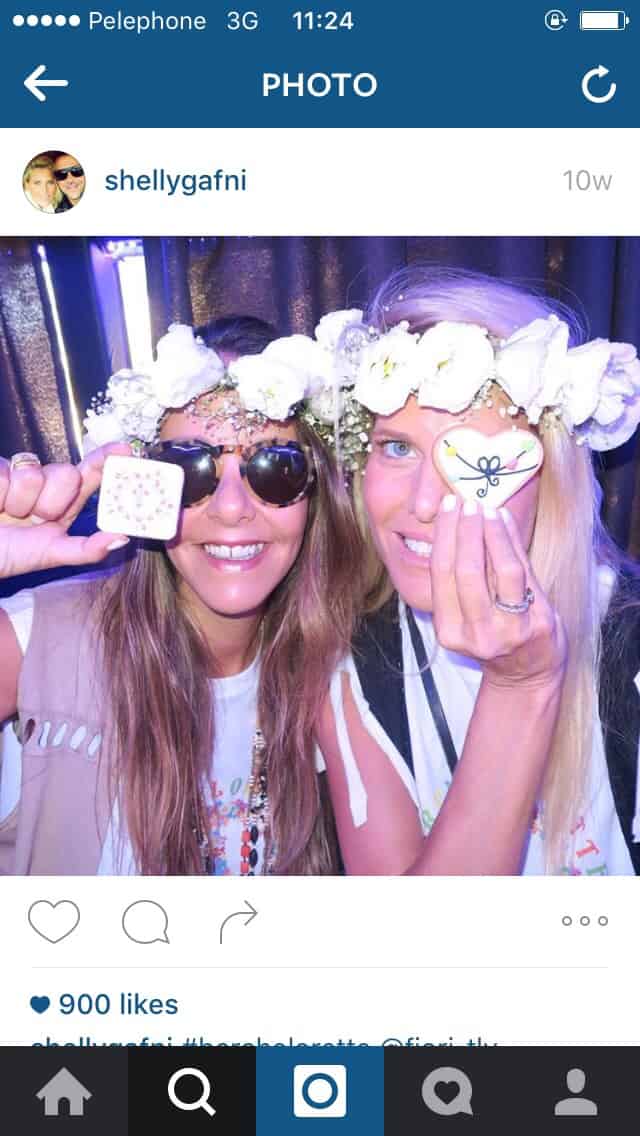640x1136 pixels.
Task: Open the Activity heart tab
Action: tap(447, 1091)
